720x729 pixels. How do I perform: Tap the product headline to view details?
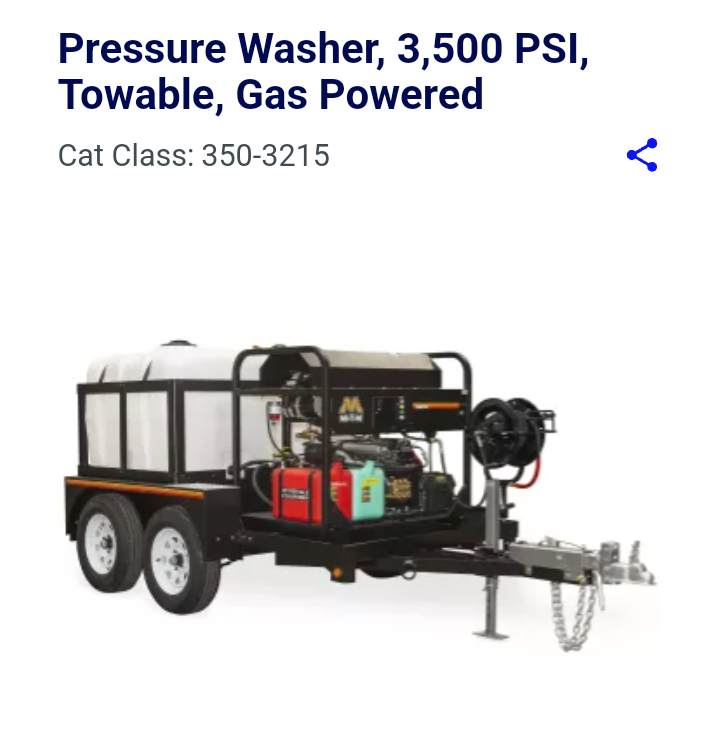click(x=320, y=70)
